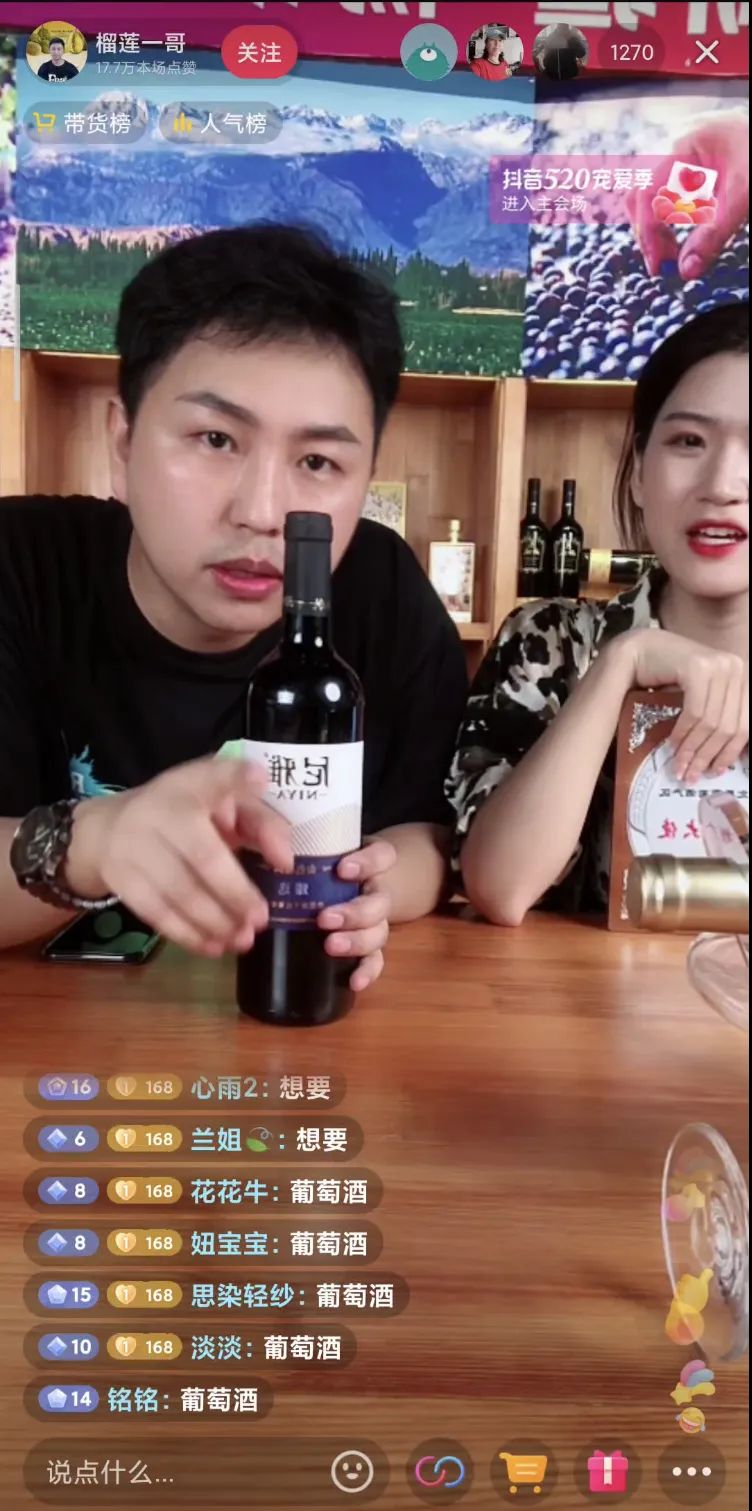Close the live stream
This screenshot has height=1511, width=752.
707,52
